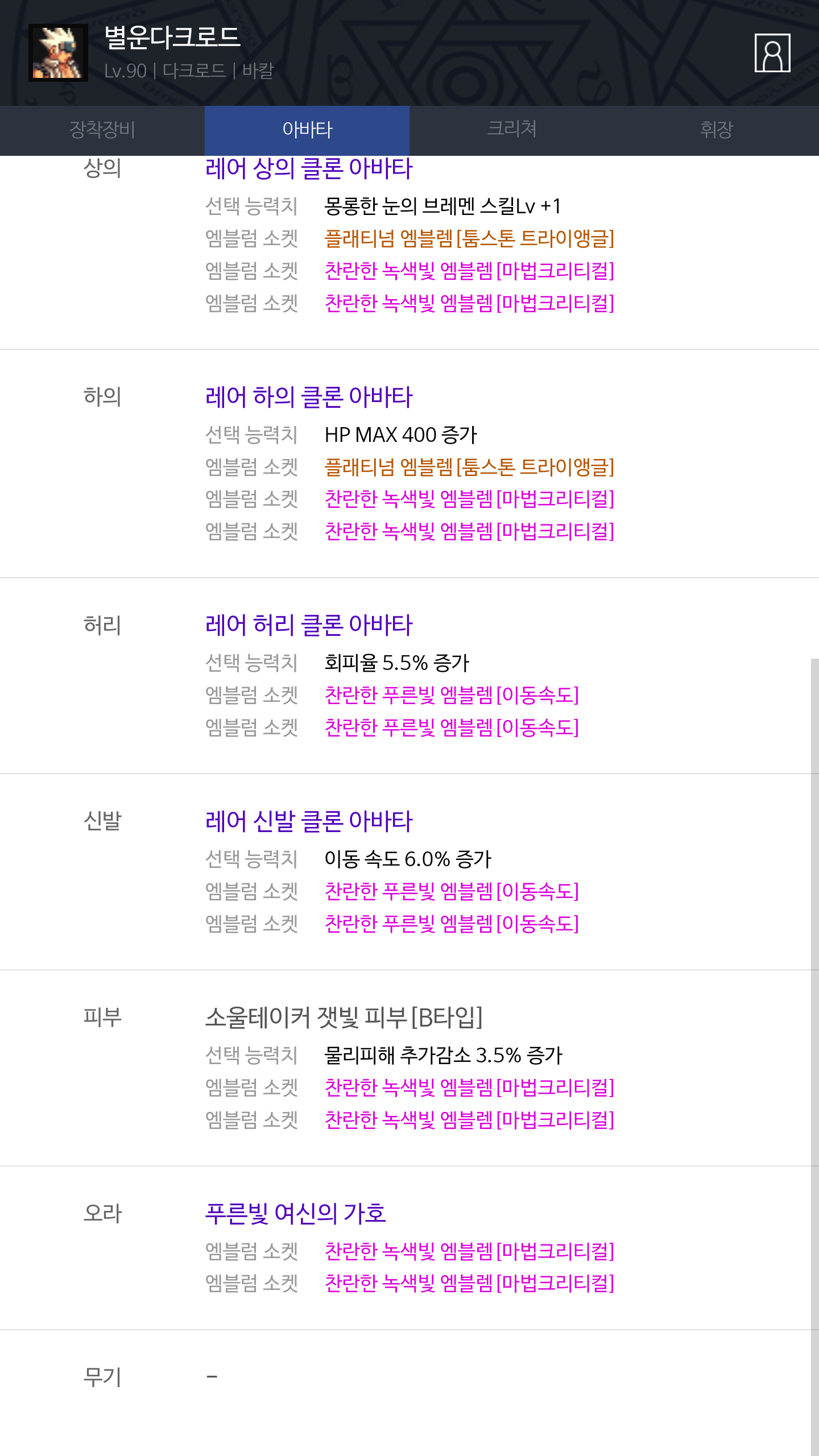This screenshot has width=819, height=1456.
Task: Switch to the 크리쳐 tab
Action: [512, 130]
